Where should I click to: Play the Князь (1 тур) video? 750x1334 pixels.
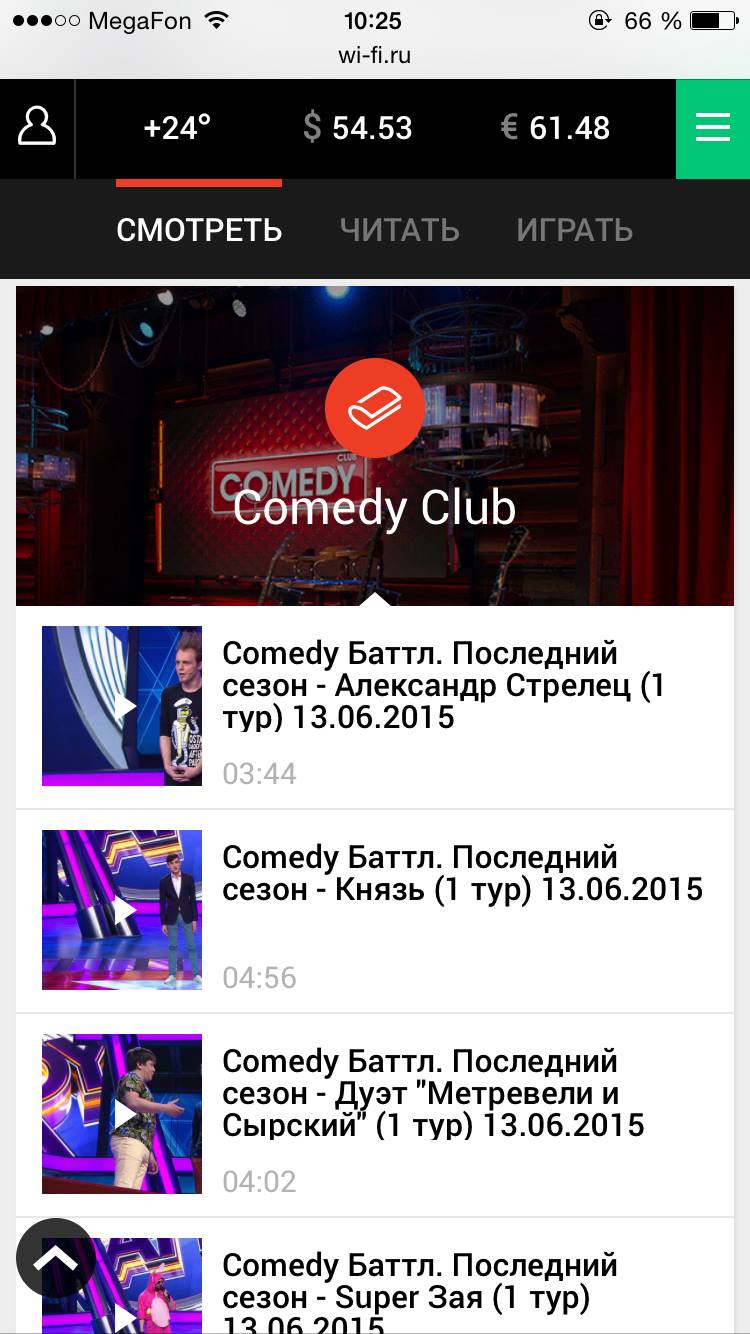point(122,910)
